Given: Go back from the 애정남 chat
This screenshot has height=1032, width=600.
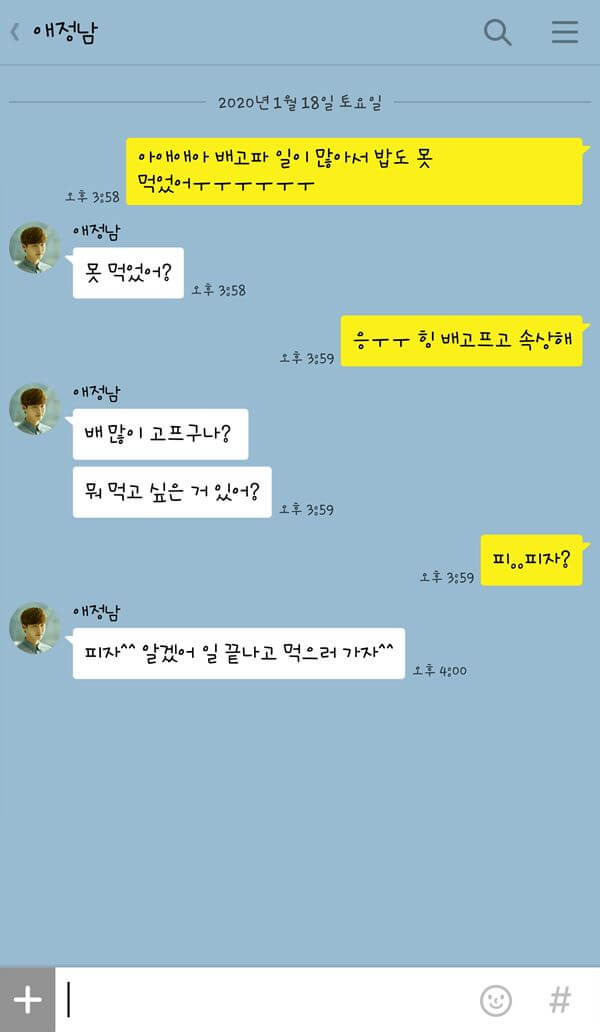Looking at the screenshot, I should (16, 32).
